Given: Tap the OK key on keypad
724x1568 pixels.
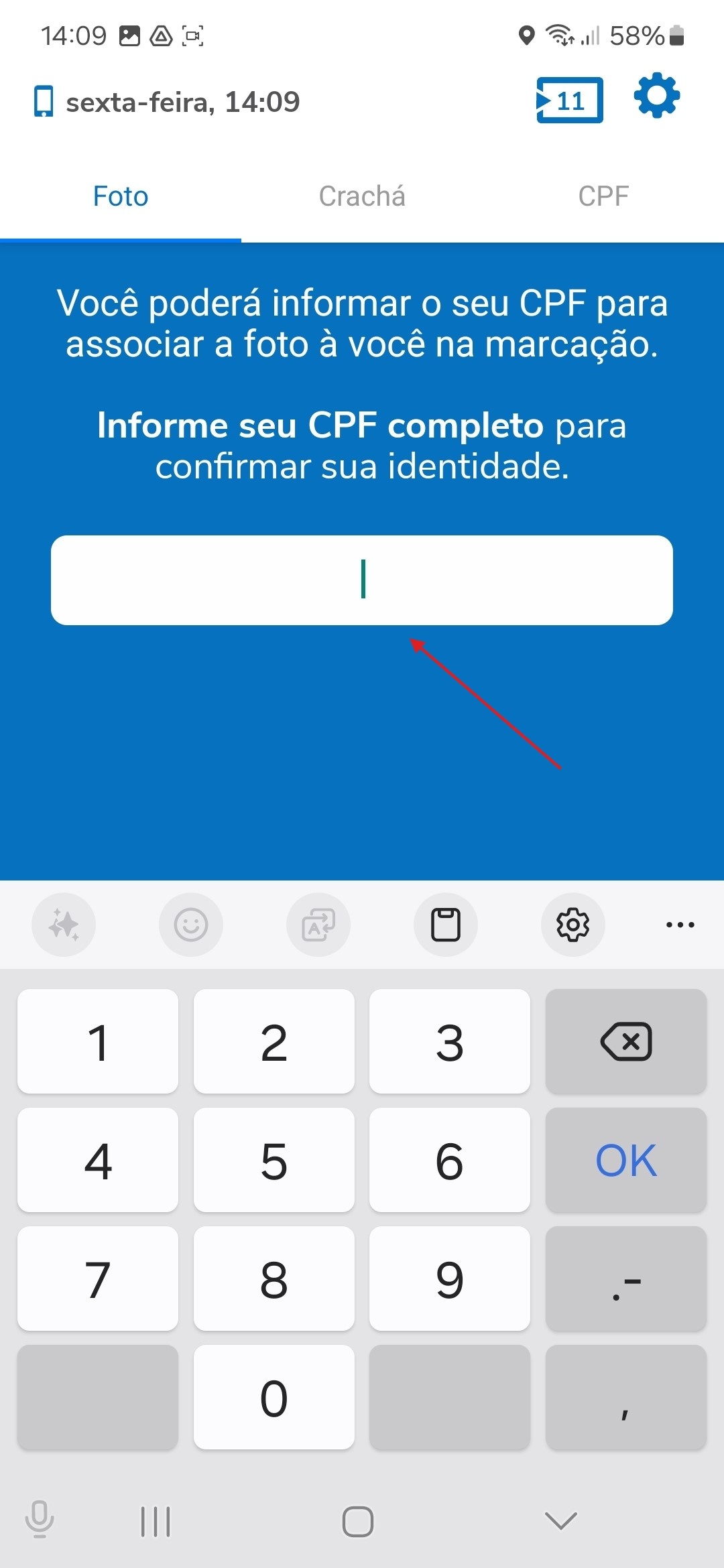Looking at the screenshot, I should coord(625,1160).
